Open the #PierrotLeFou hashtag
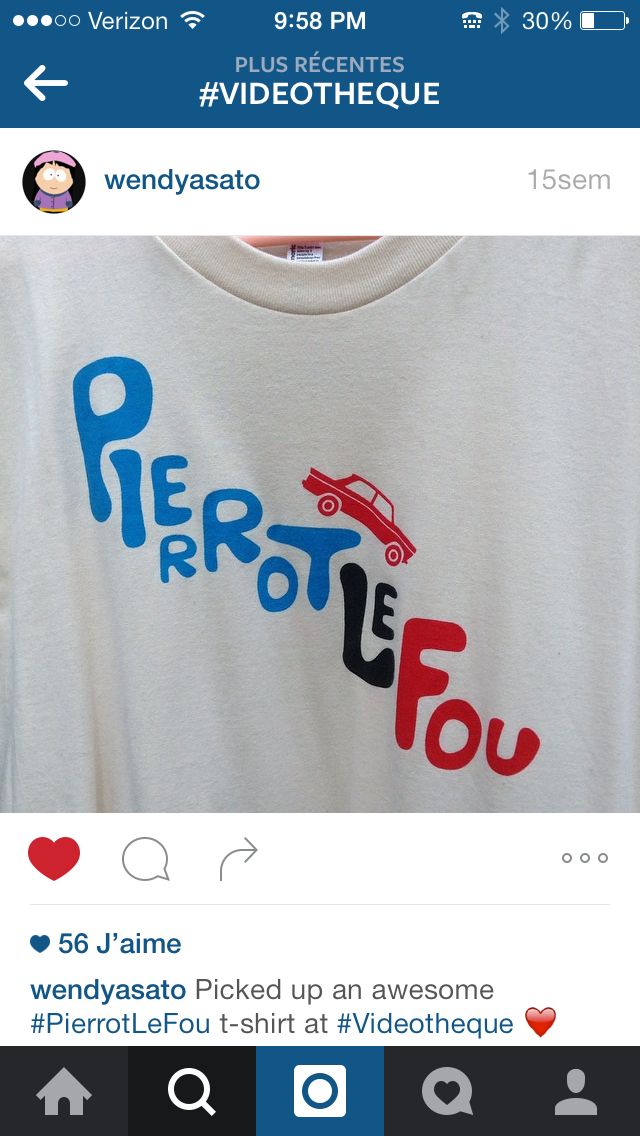 tap(121, 1023)
